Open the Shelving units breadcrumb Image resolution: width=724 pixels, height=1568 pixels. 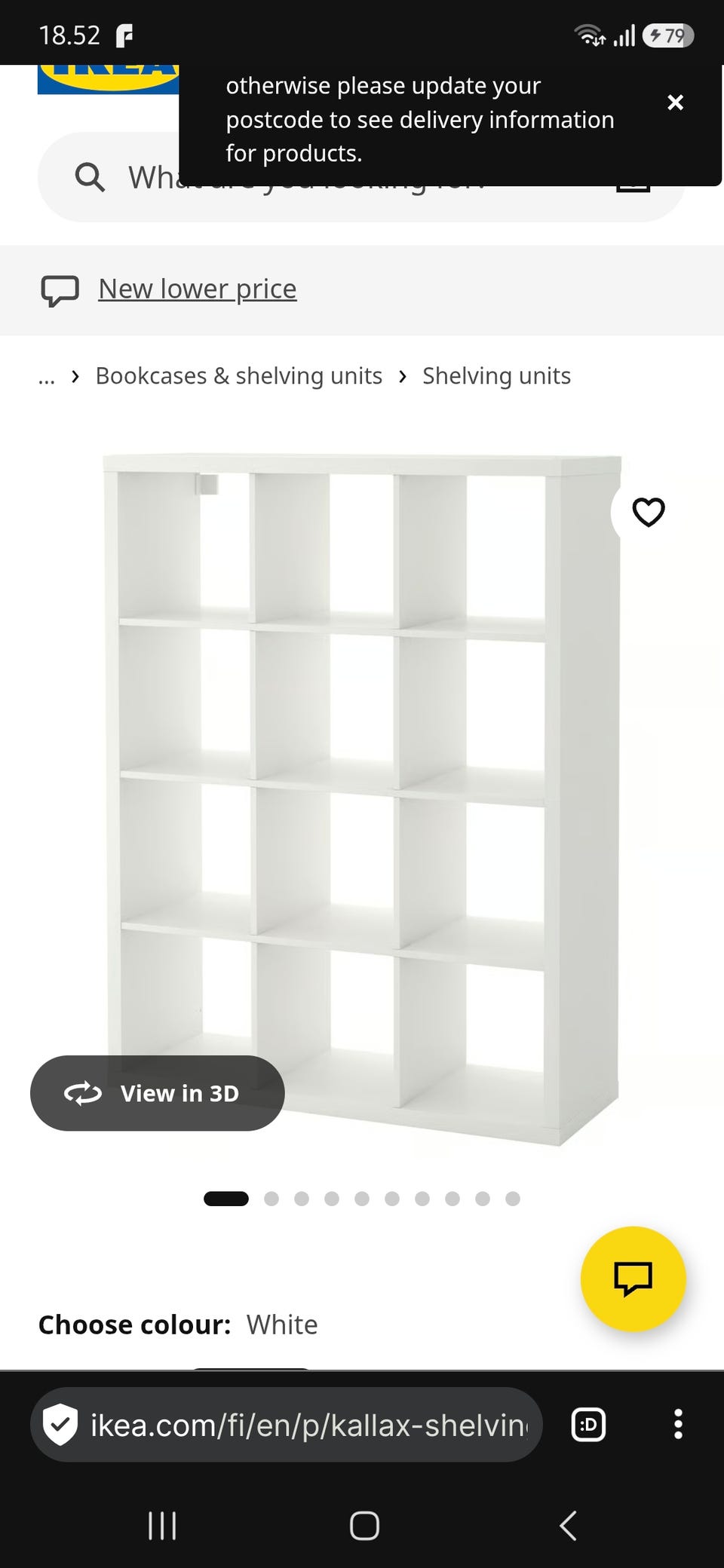(496, 375)
